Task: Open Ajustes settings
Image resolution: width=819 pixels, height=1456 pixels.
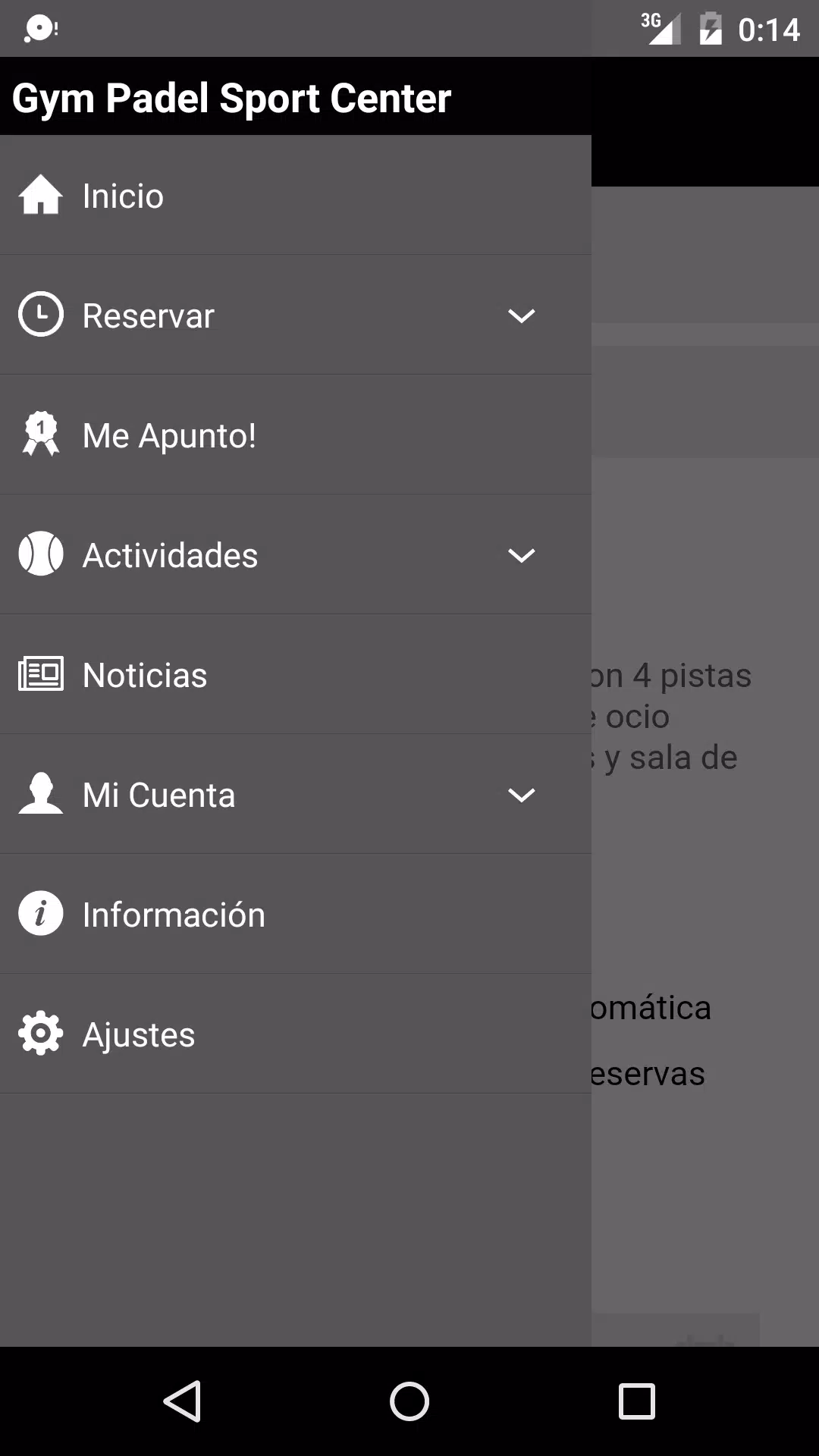Action: 139,1034
